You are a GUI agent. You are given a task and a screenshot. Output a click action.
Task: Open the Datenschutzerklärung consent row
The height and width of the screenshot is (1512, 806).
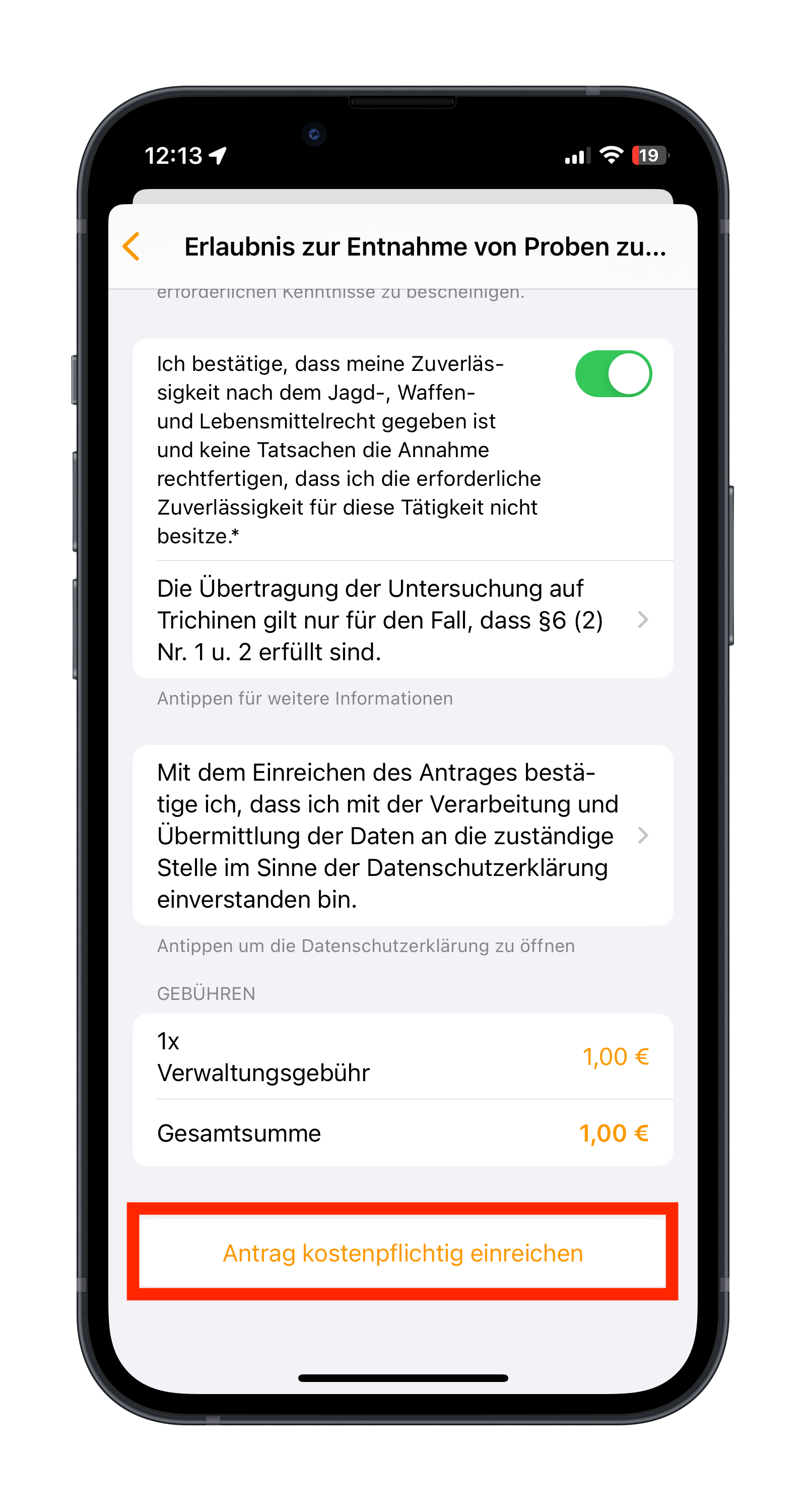click(x=402, y=835)
